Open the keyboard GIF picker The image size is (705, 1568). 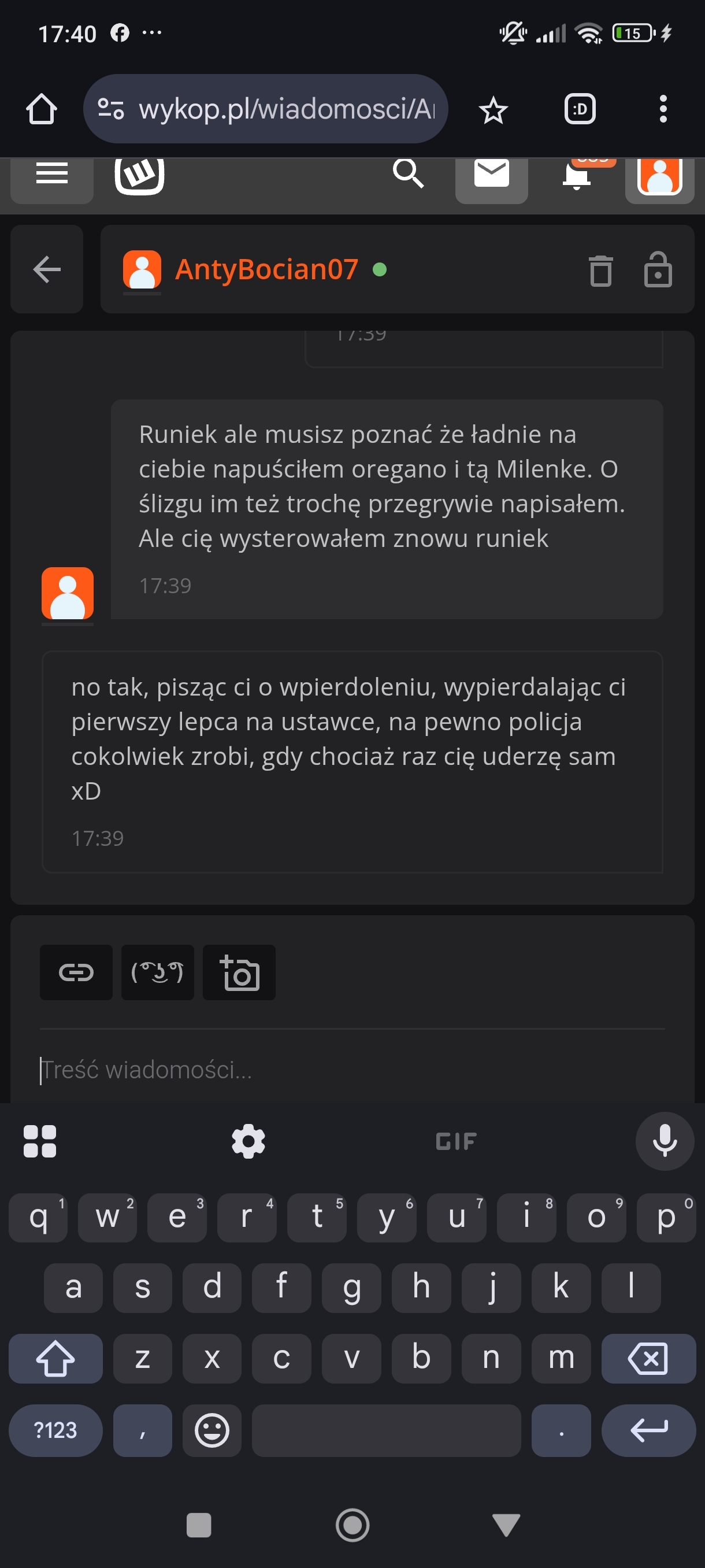pos(456,1141)
